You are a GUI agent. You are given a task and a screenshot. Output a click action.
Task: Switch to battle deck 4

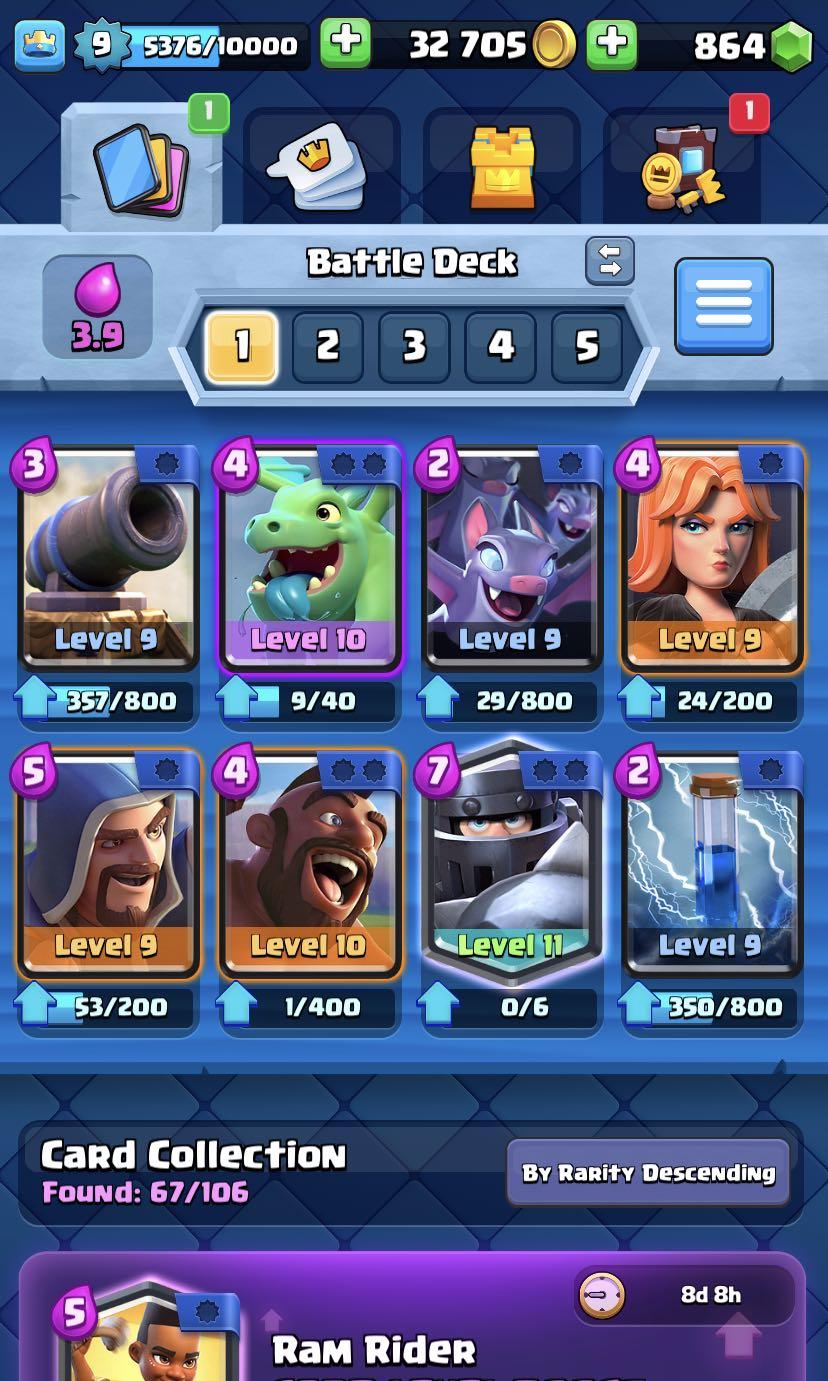[x=500, y=347]
